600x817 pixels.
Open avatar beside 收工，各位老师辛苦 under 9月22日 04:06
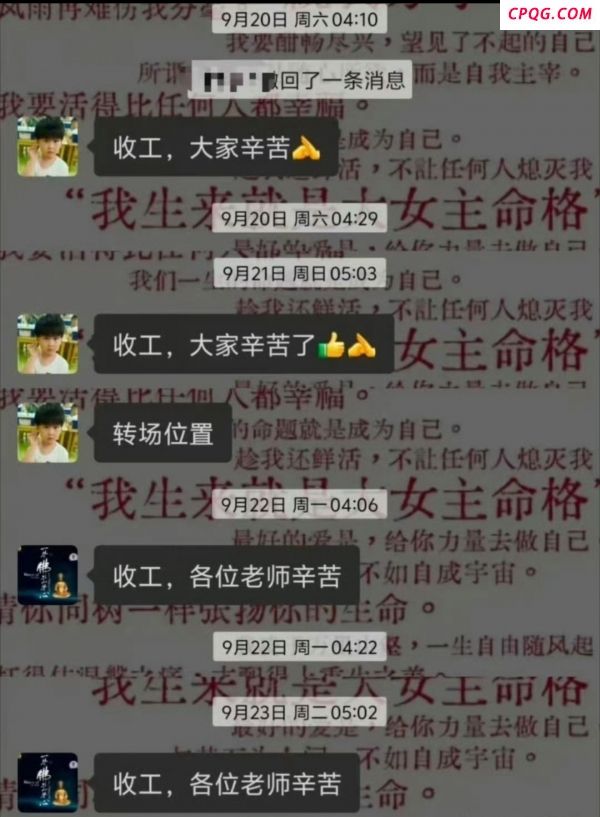47,575
